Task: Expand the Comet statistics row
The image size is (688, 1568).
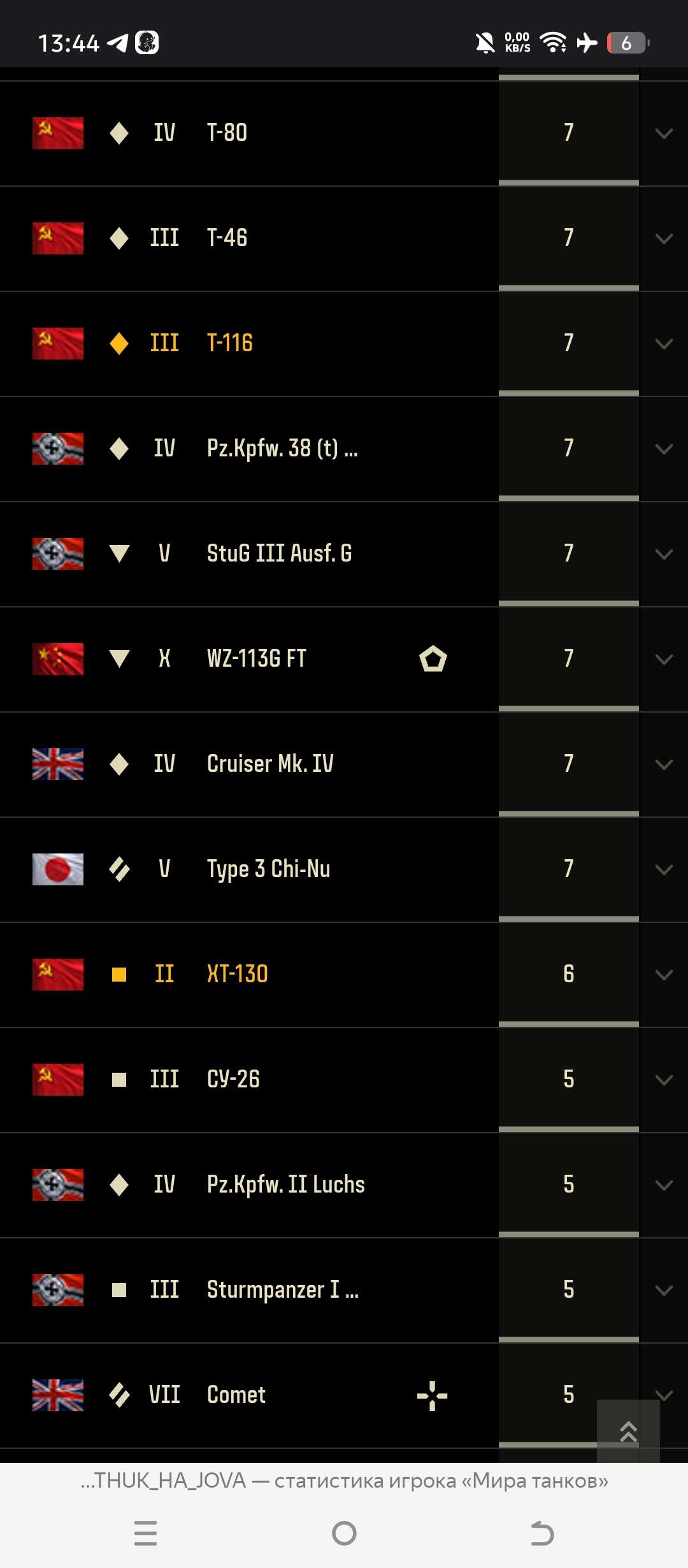Action: tap(663, 1393)
